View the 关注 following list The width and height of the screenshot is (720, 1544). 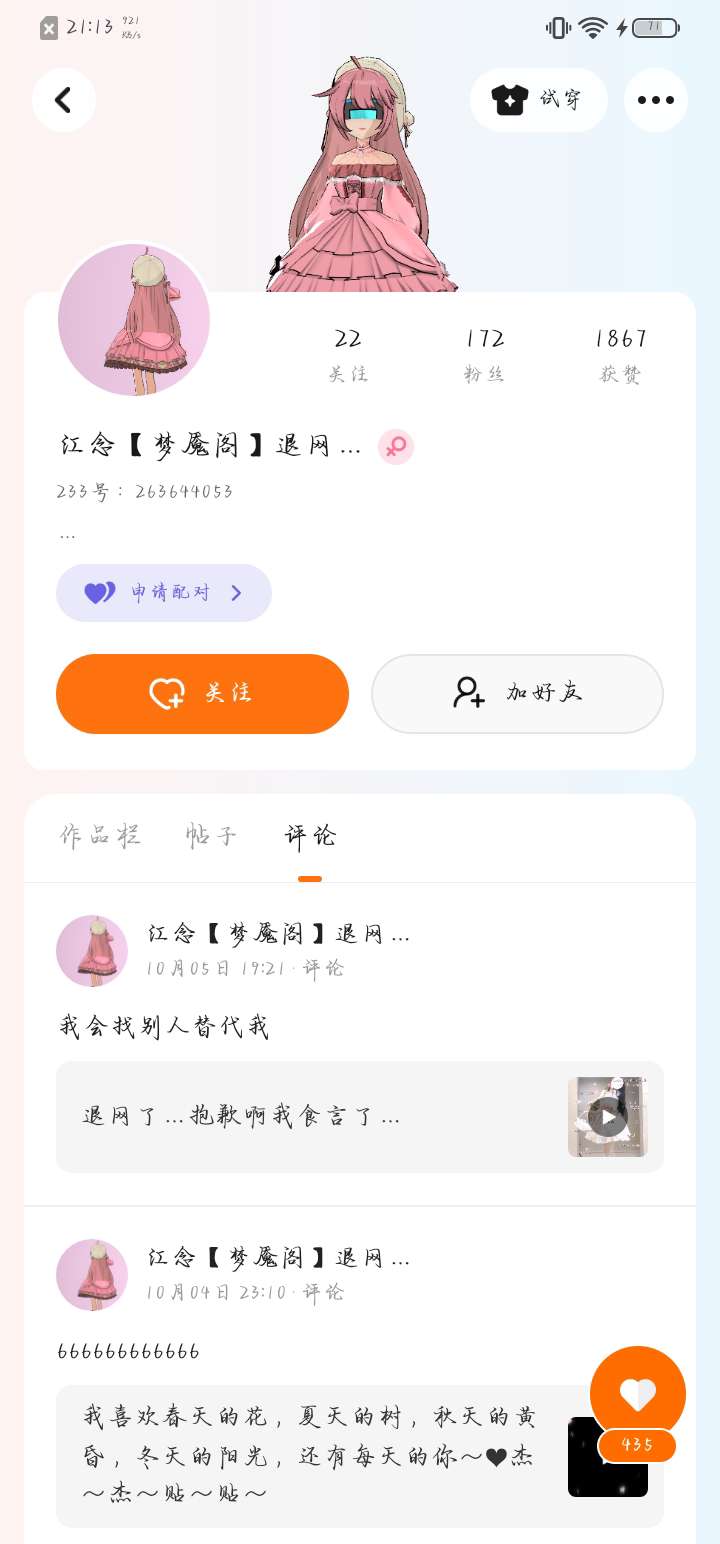[348, 355]
